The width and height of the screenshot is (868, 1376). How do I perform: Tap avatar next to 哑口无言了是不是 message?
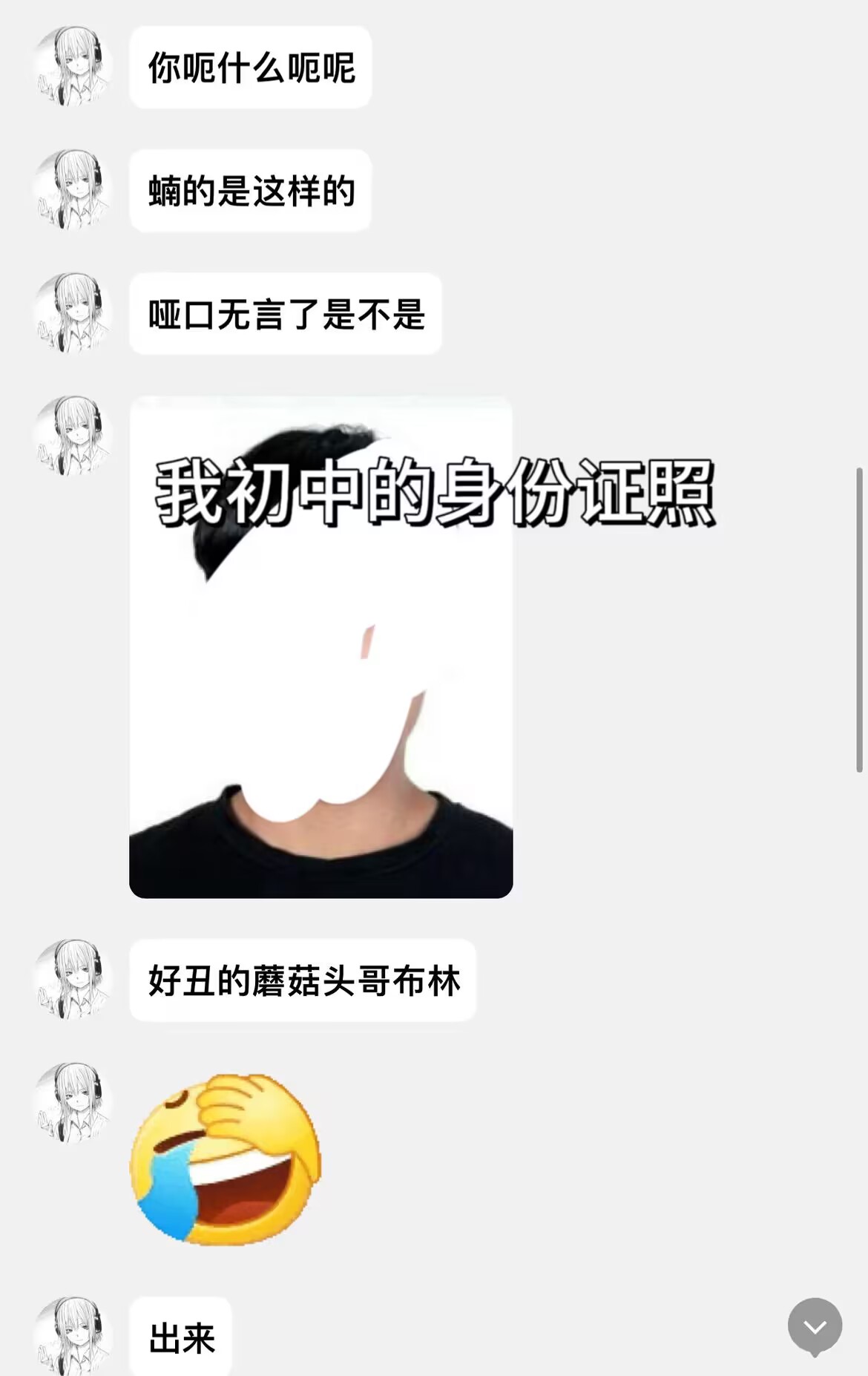tap(73, 313)
